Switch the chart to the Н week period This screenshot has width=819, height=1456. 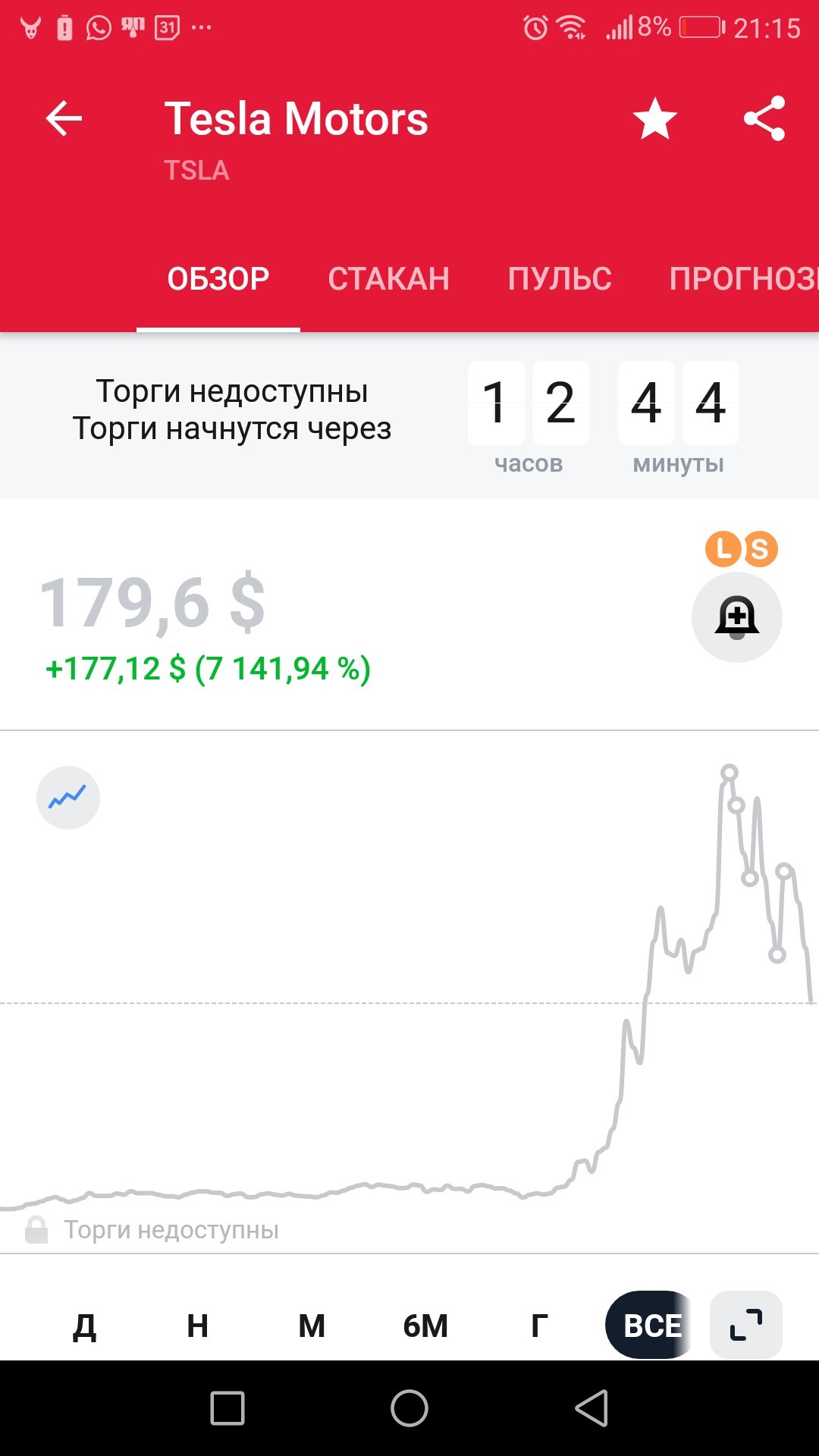point(198,1326)
